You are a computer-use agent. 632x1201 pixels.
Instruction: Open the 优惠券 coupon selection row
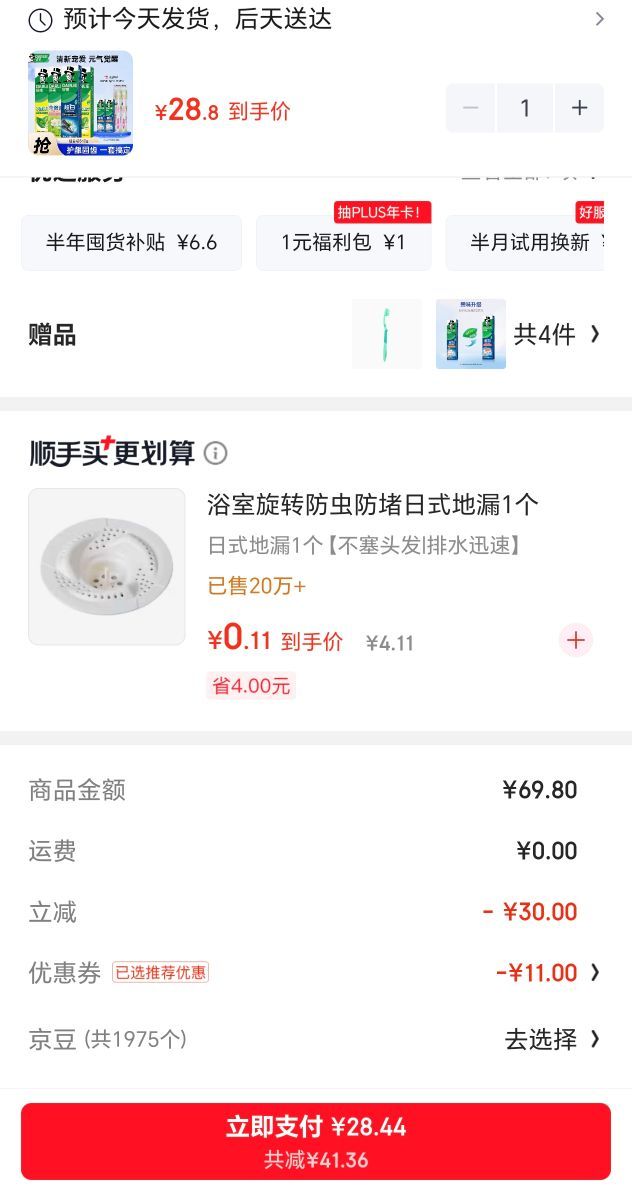[x=316, y=973]
